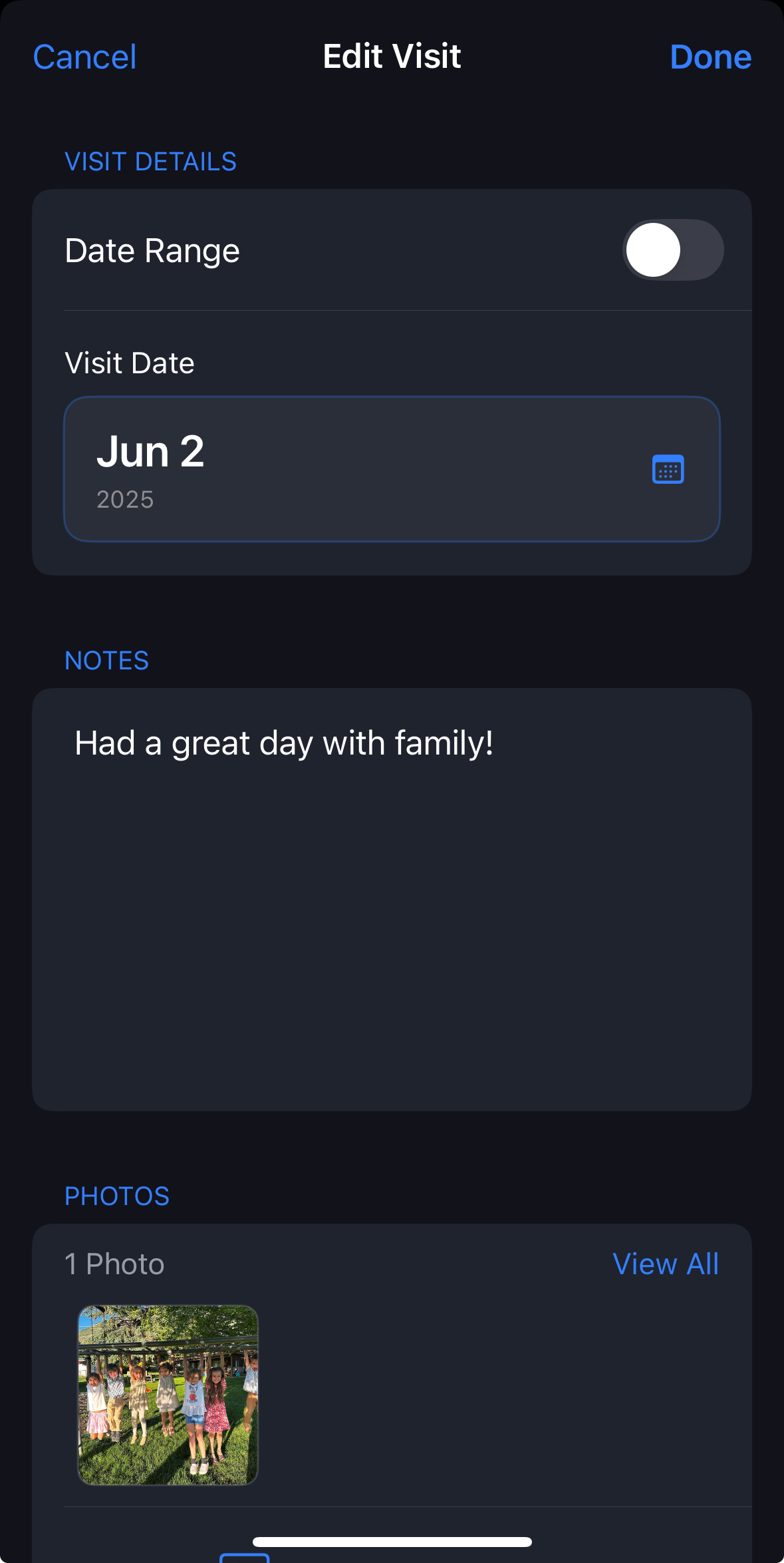Cancel editing the visit

(84, 57)
